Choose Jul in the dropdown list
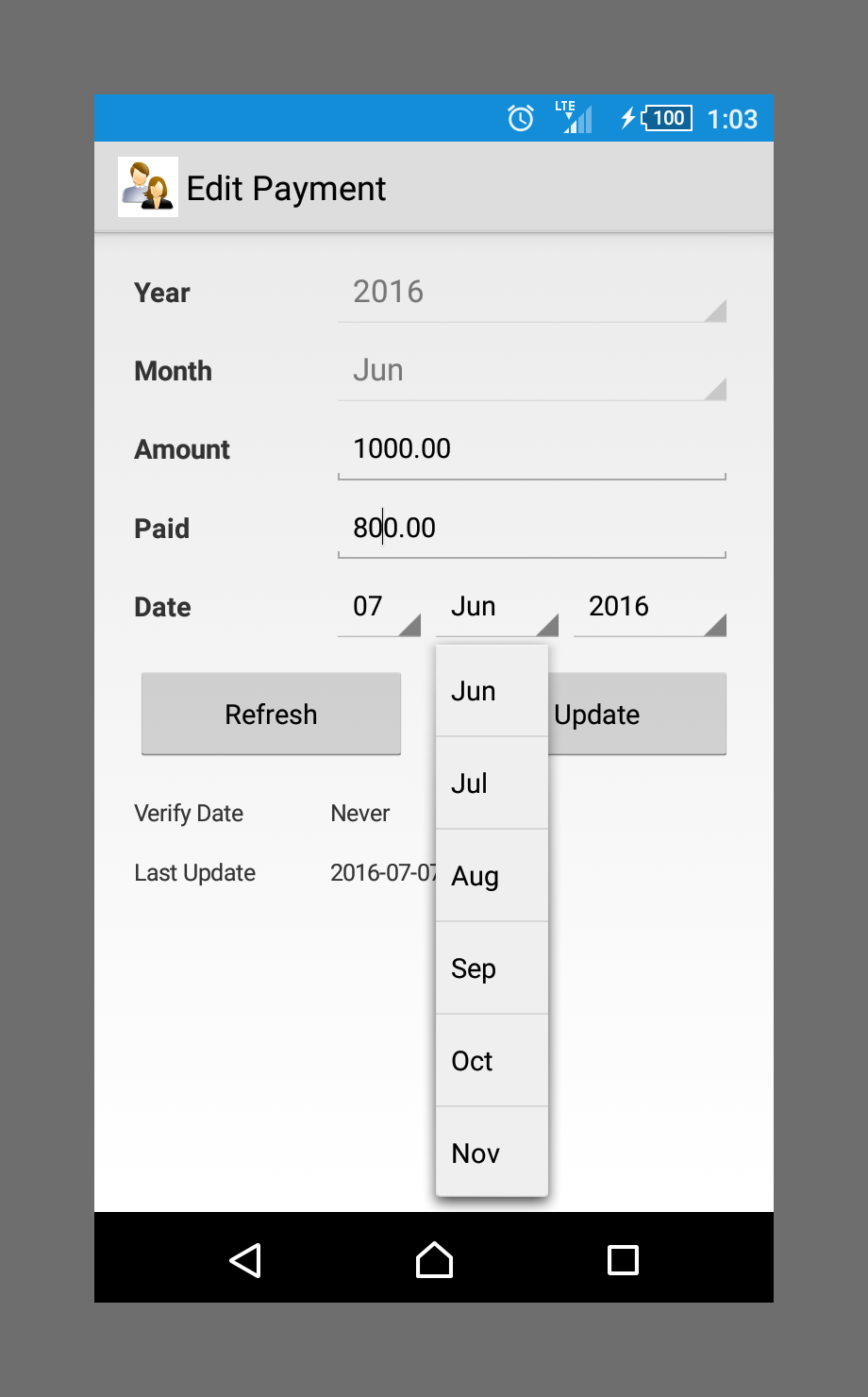Viewport: 868px width, 1397px height. click(x=491, y=783)
